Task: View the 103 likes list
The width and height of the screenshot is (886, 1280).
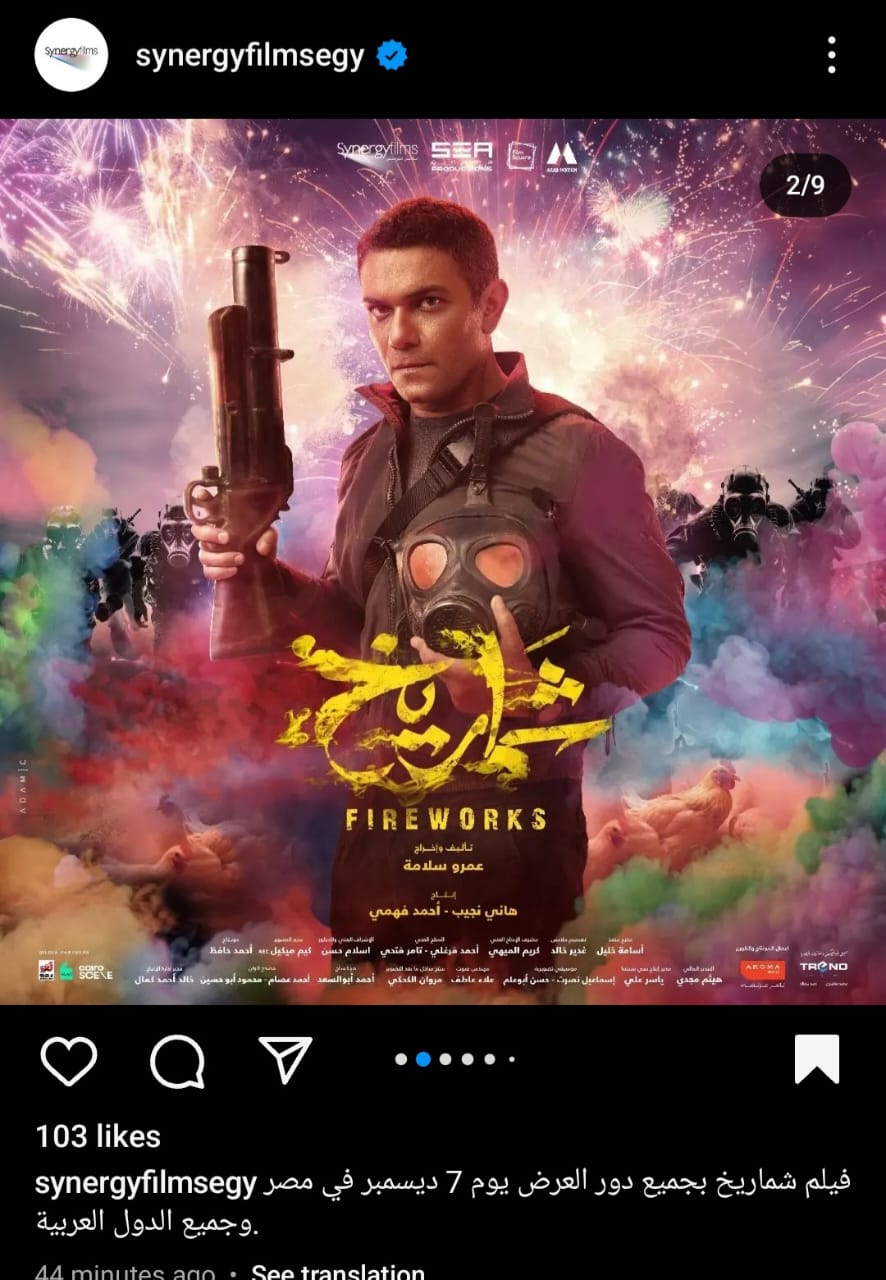Action: click(x=98, y=1136)
